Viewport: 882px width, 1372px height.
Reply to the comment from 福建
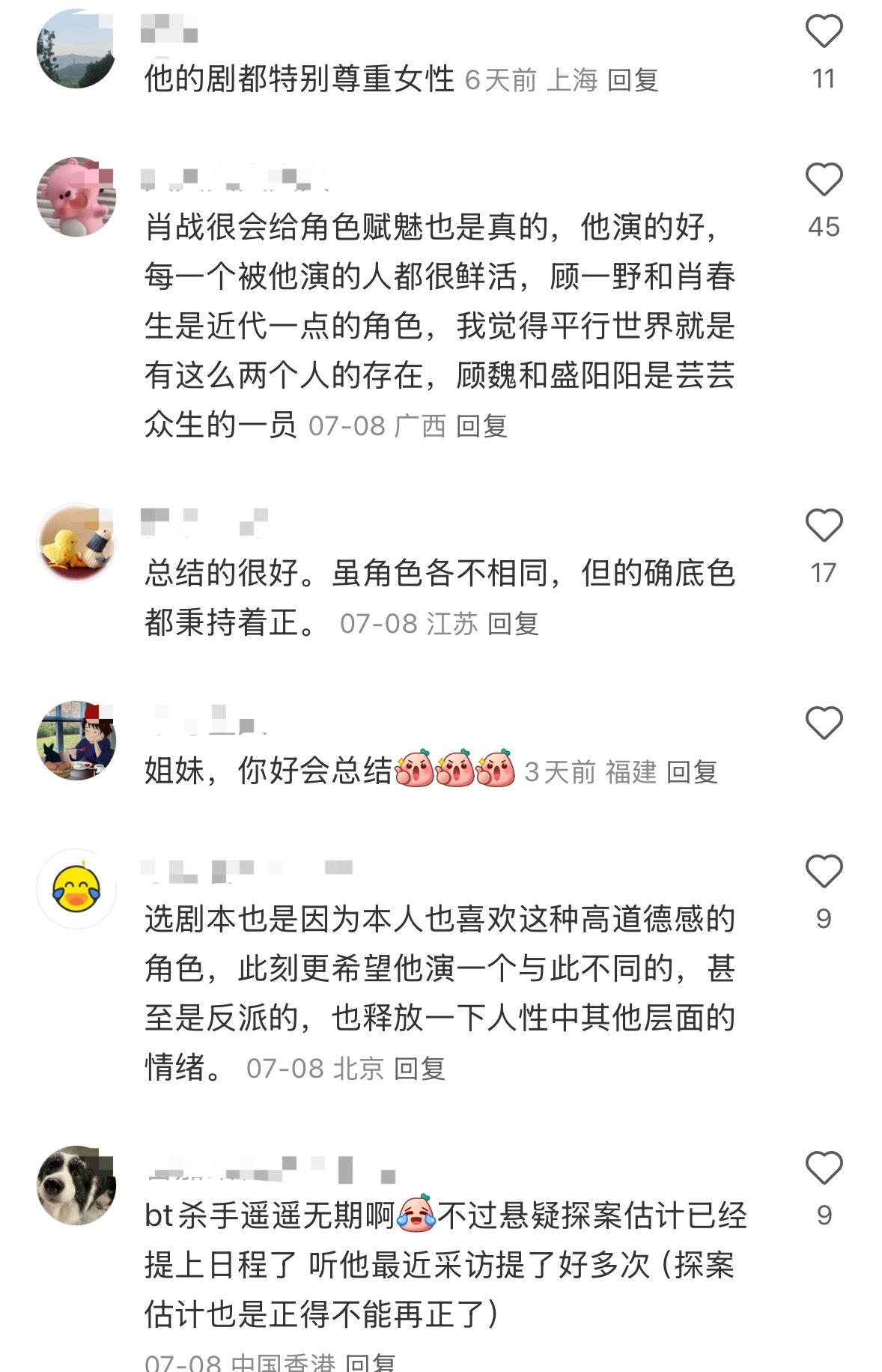692,771
